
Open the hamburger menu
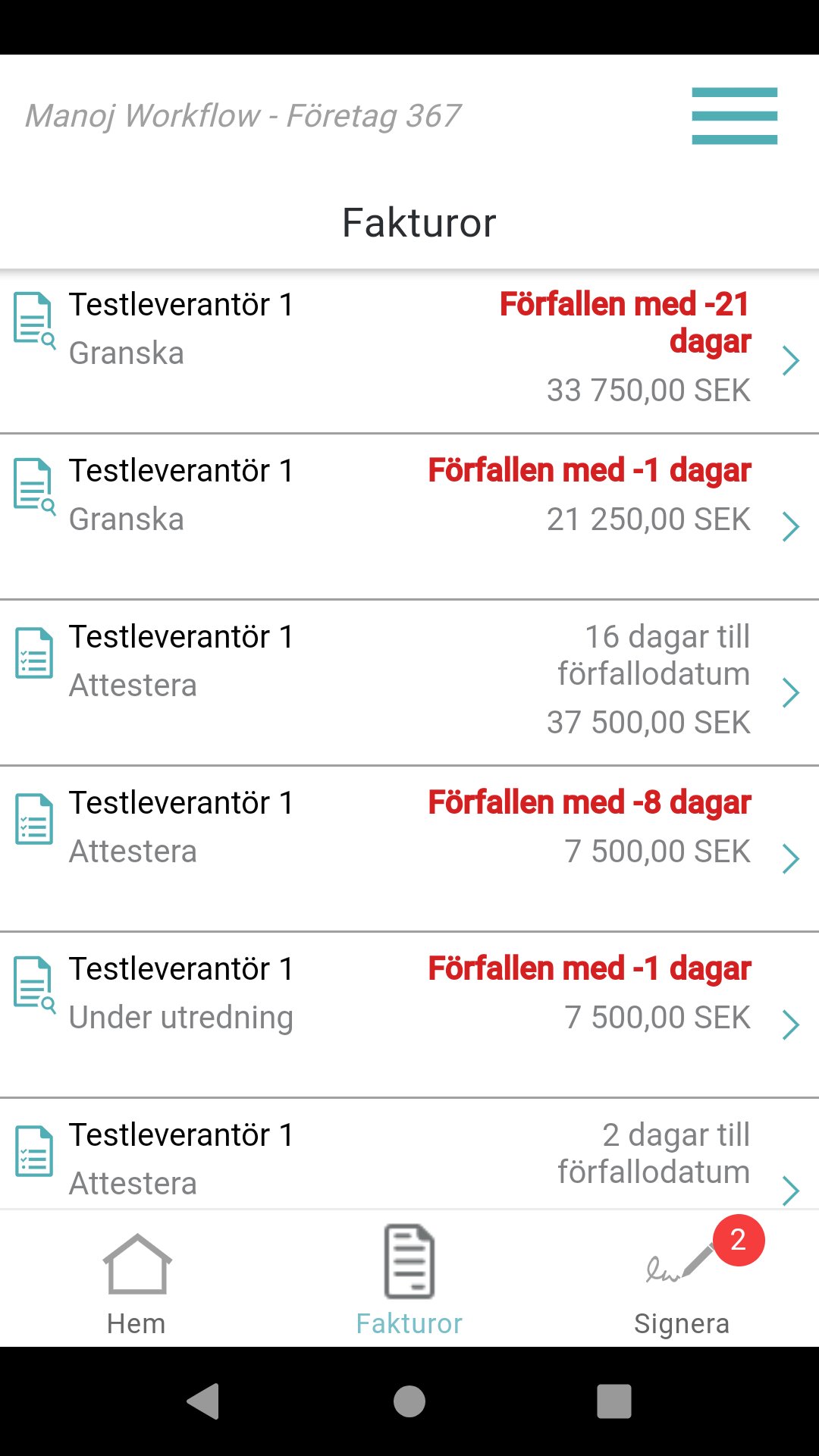[x=734, y=116]
